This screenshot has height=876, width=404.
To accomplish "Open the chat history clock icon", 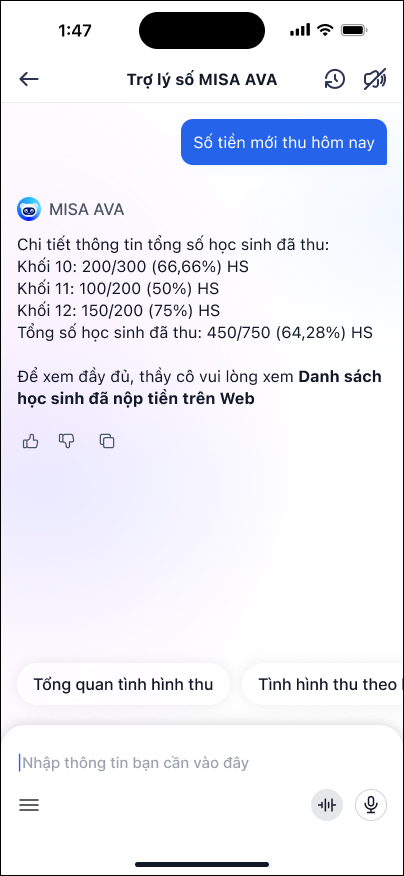I will (335, 79).
